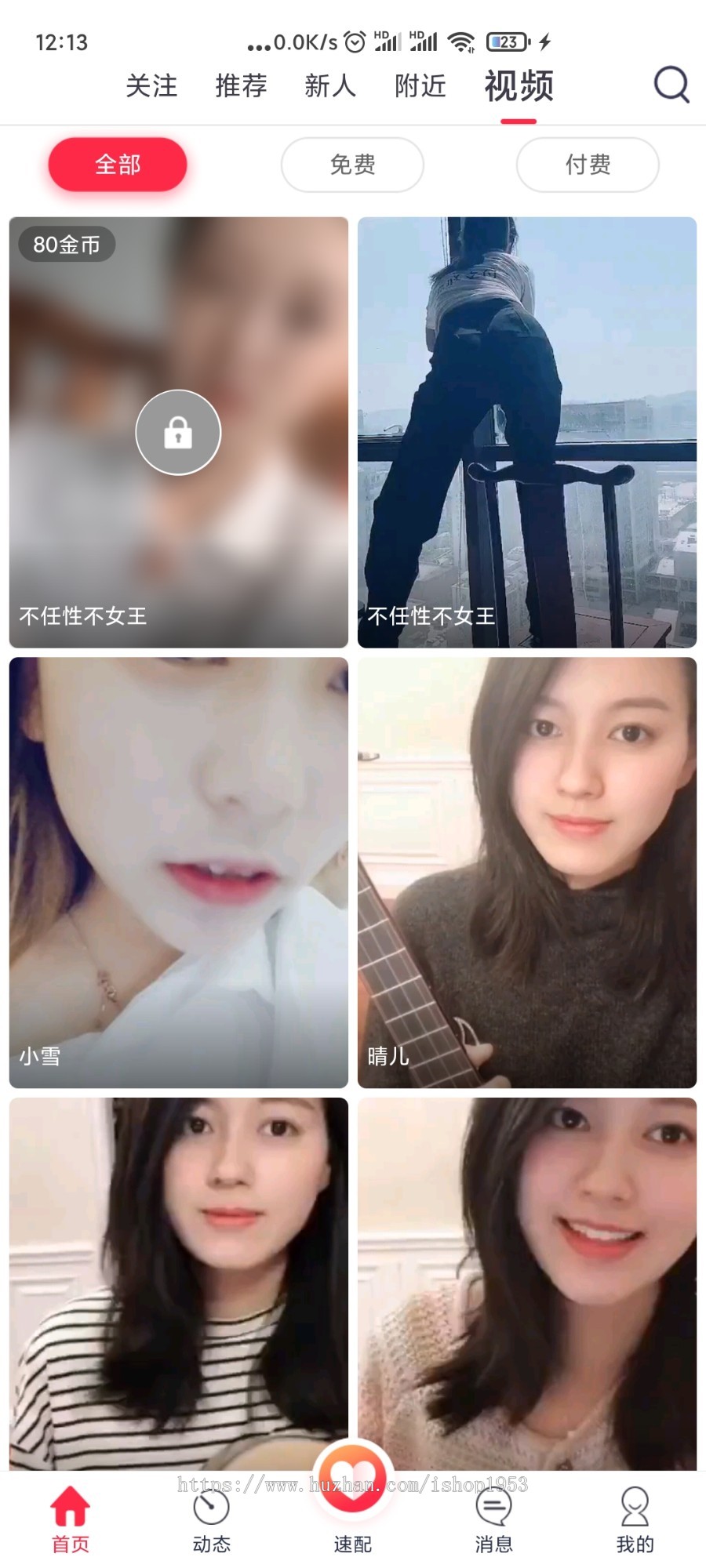Switch to the 免费 free filter

coord(351,165)
